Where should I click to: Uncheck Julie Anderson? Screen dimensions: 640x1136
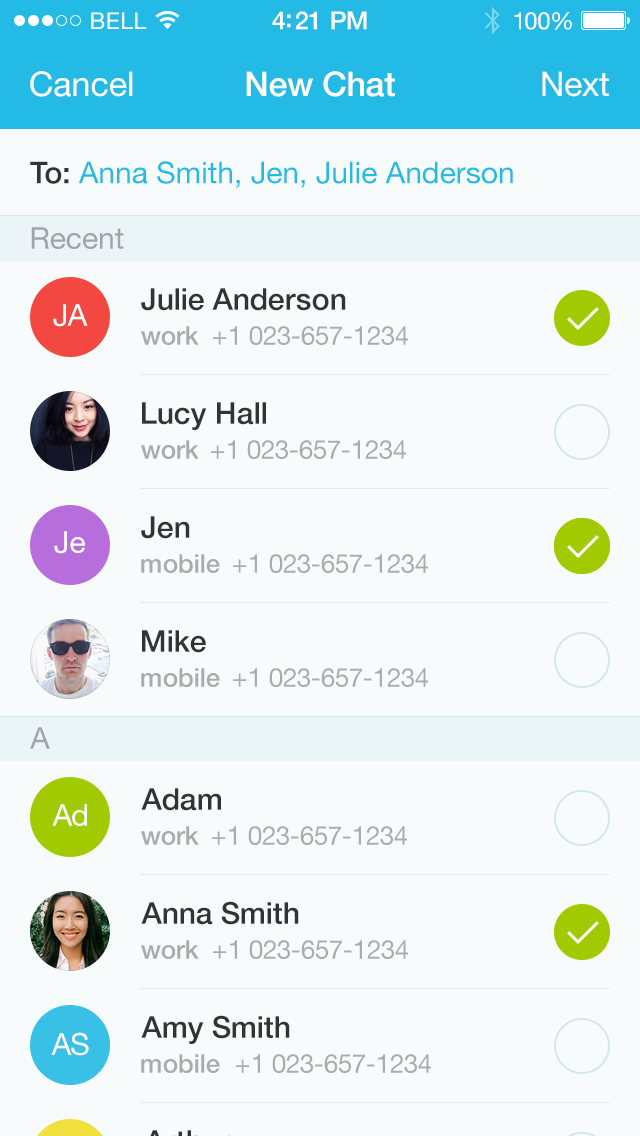tap(582, 318)
